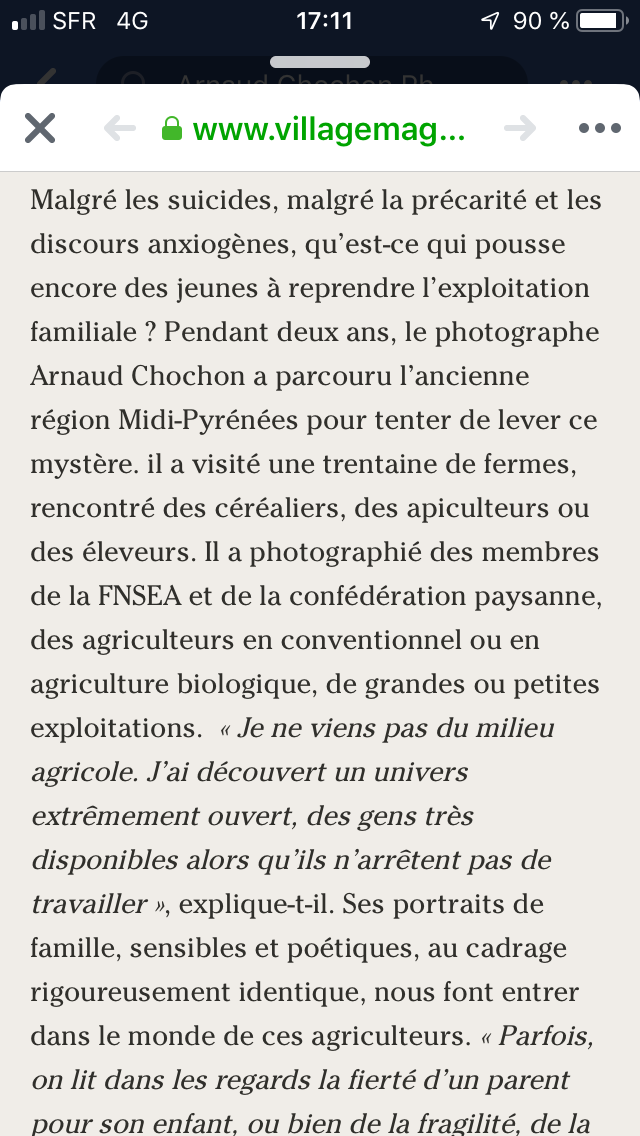The width and height of the screenshot is (640, 1136).
Task: Go forward to the next web page
Action: (x=520, y=128)
